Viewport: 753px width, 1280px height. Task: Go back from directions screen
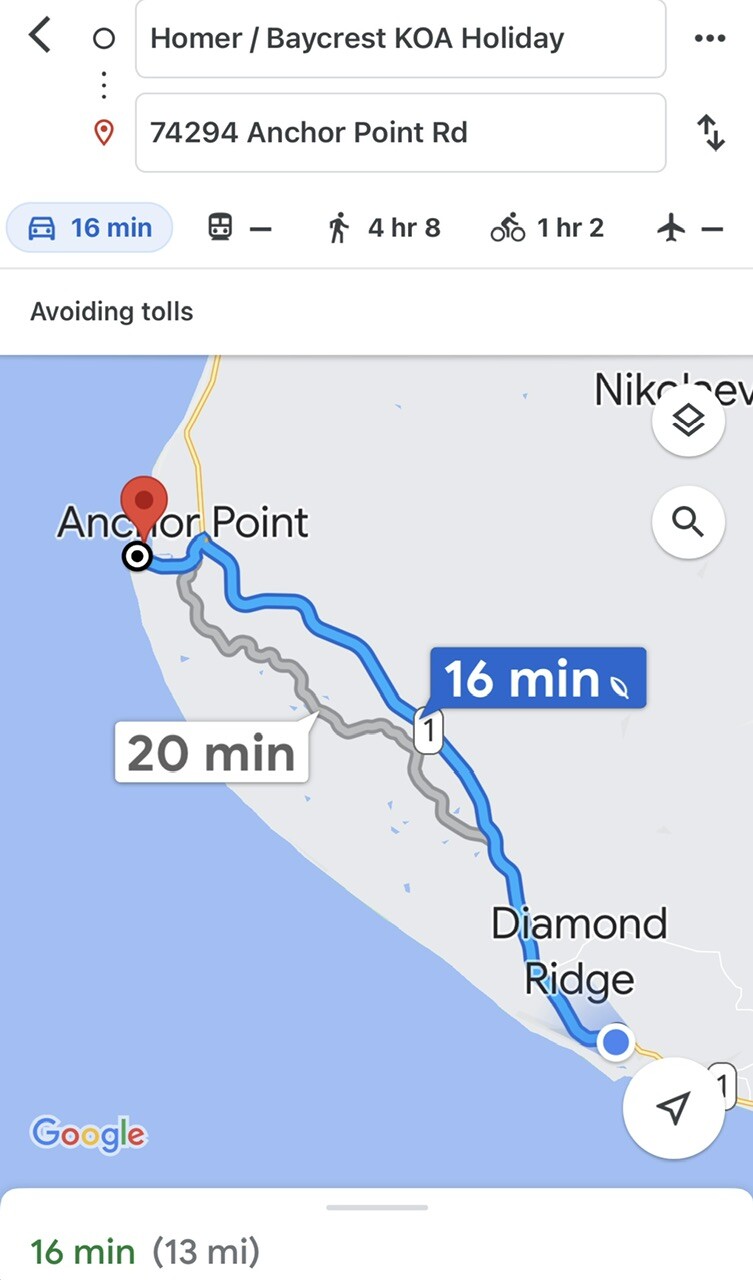[x=39, y=37]
